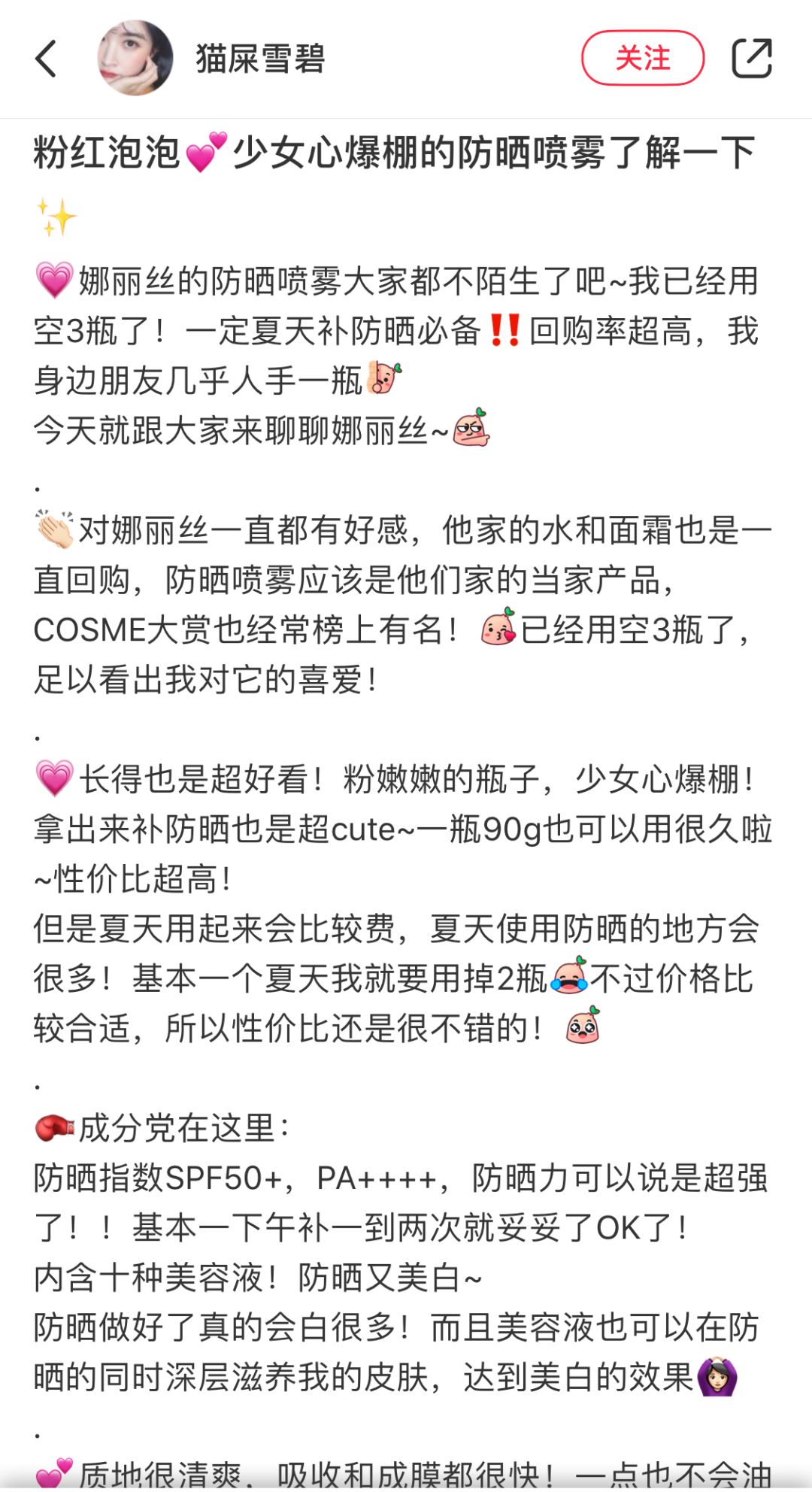
Task: Share this post via the share icon
Action: (x=751, y=58)
